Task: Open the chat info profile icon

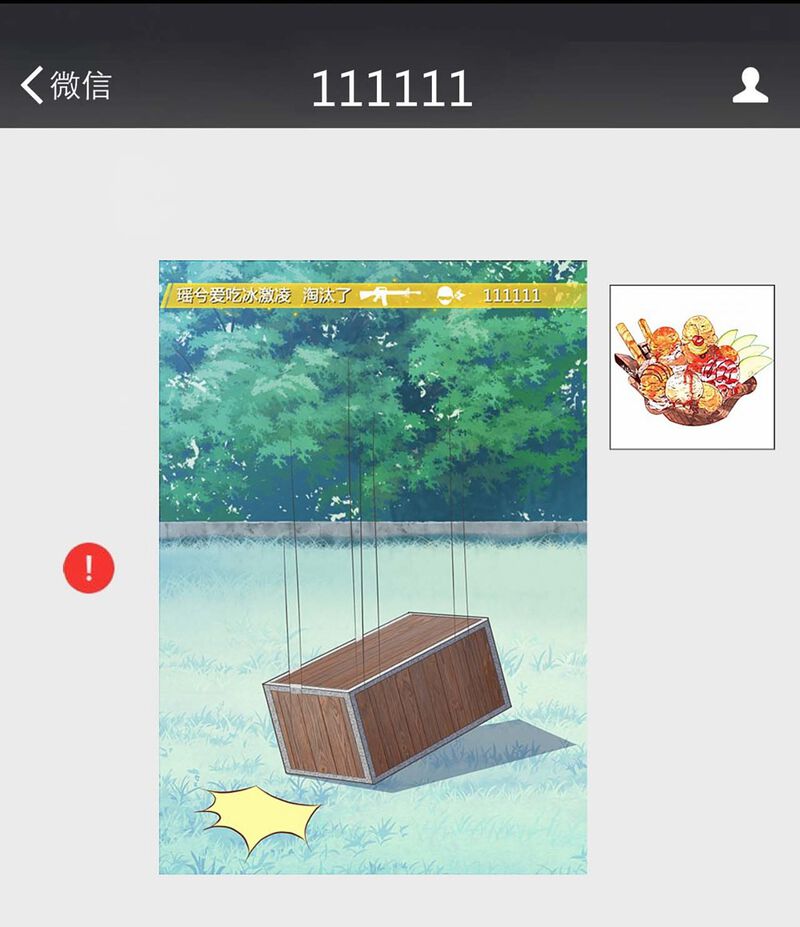Action: coord(750,86)
